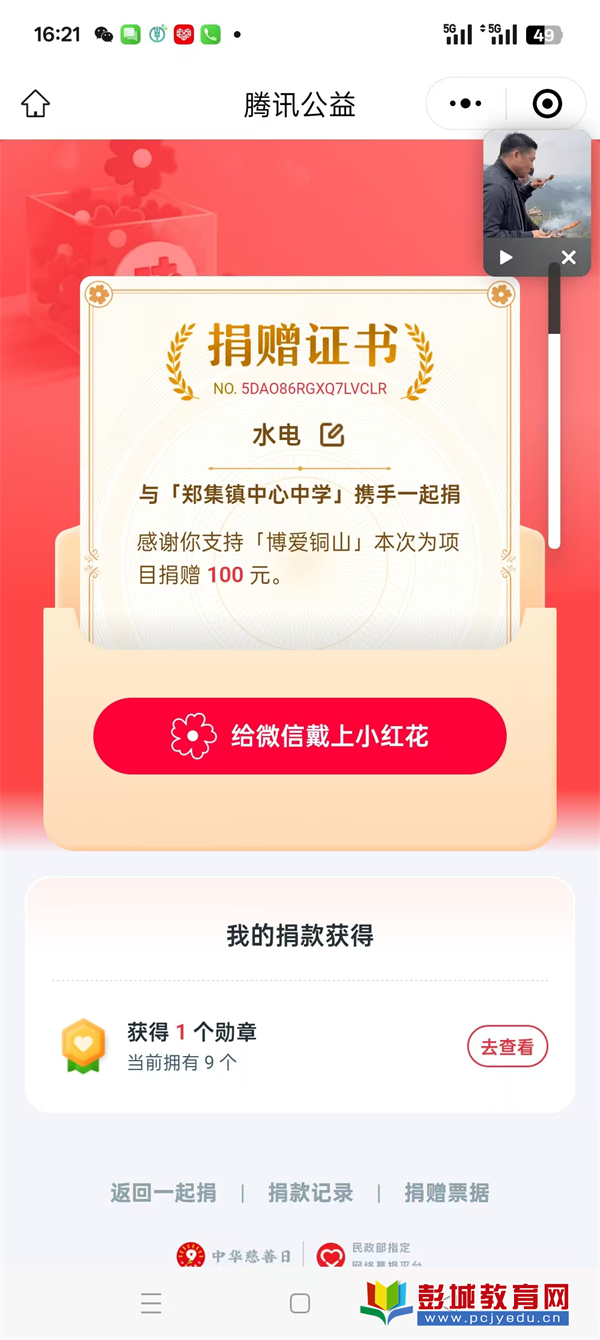Open system recent apps menu button
Screen dimensions: 600x1340
coord(151,1303)
